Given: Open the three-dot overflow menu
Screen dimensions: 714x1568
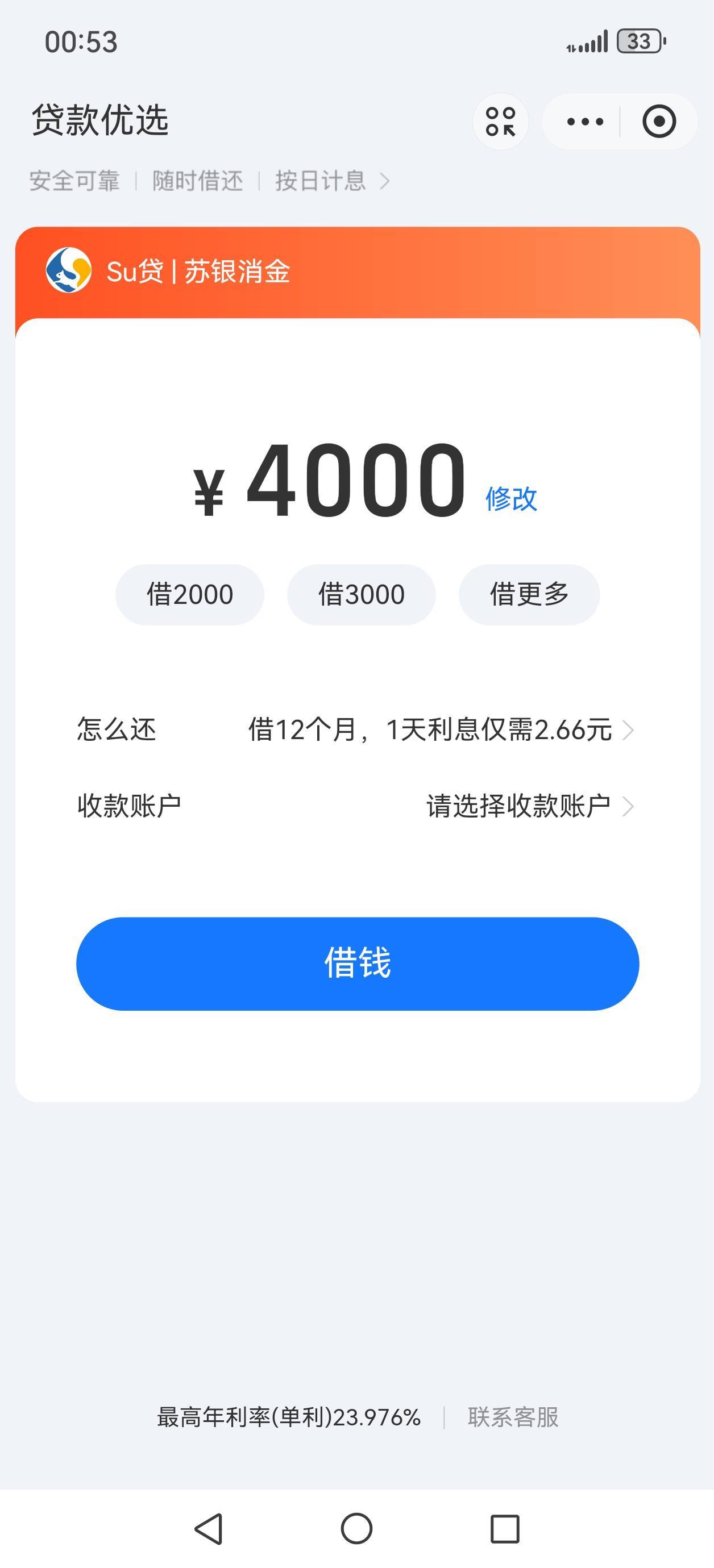Looking at the screenshot, I should click(x=584, y=122).
